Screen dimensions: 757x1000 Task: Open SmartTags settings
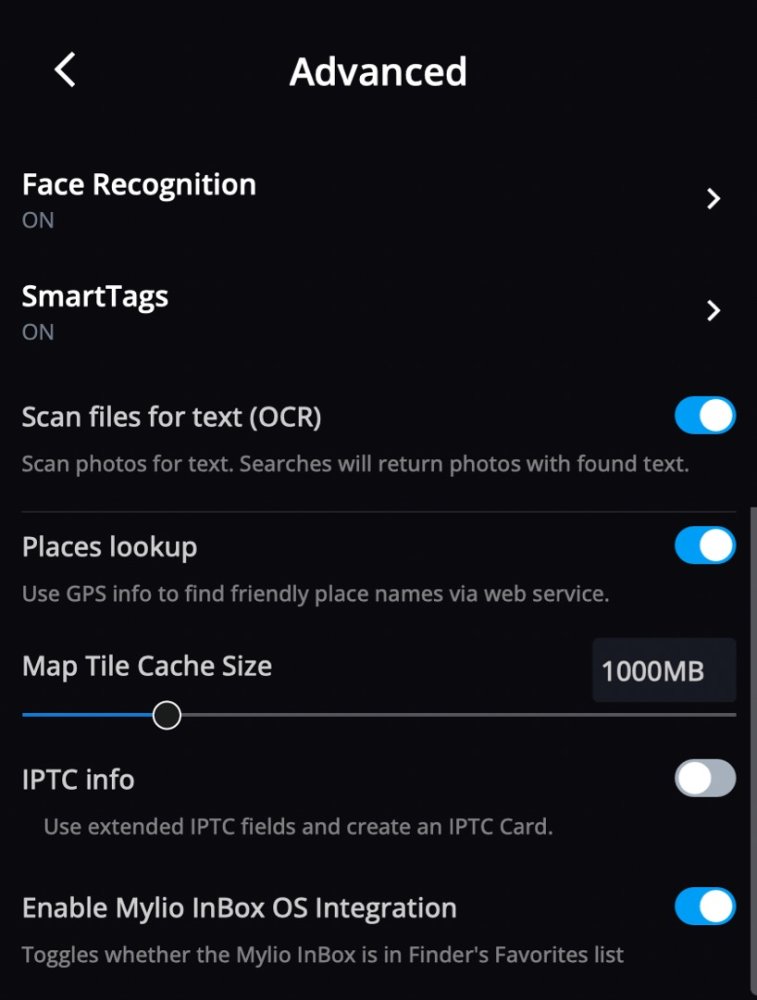tap(713, 311)
